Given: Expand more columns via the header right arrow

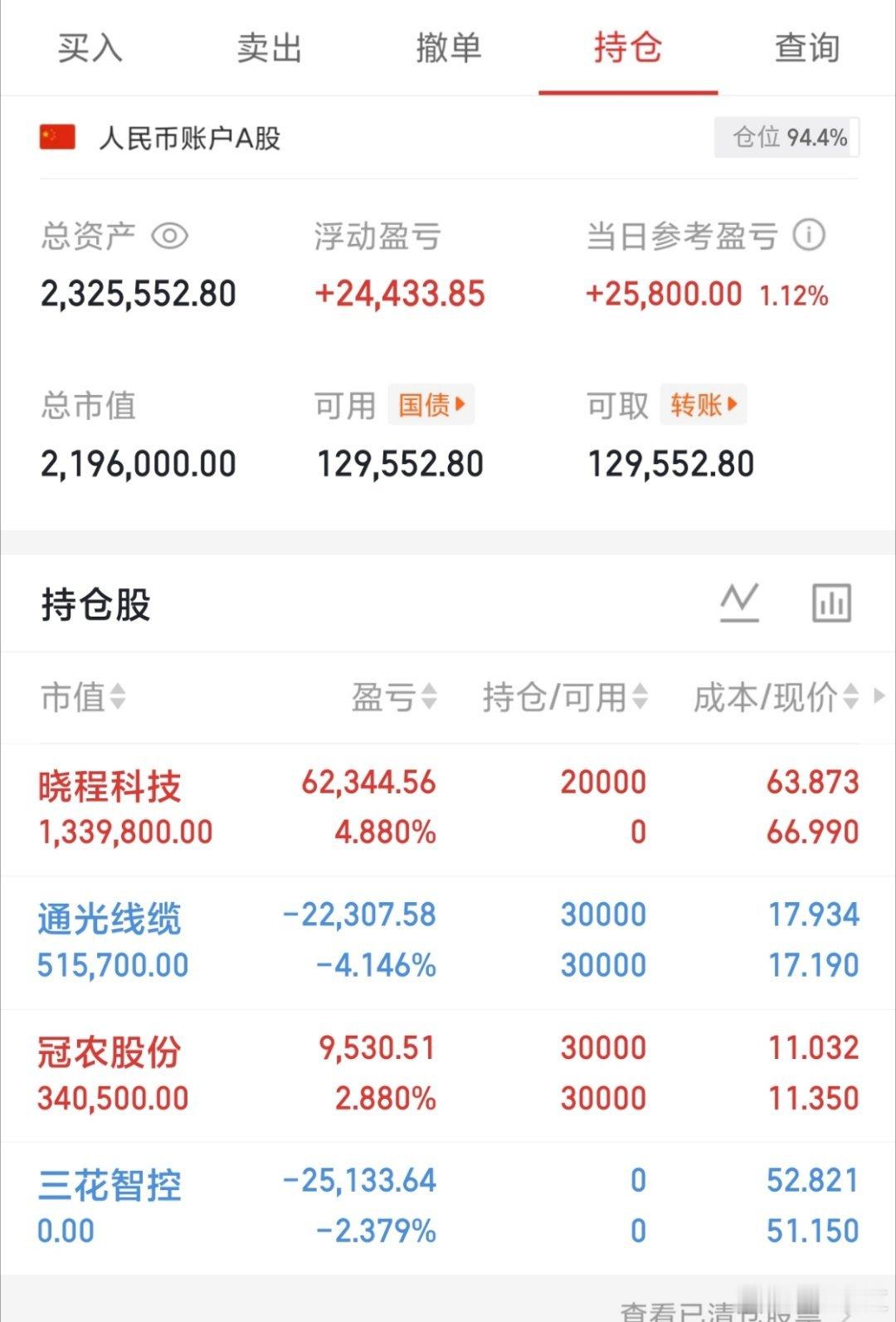Looking at the screenshot, I should pos(881,697).
